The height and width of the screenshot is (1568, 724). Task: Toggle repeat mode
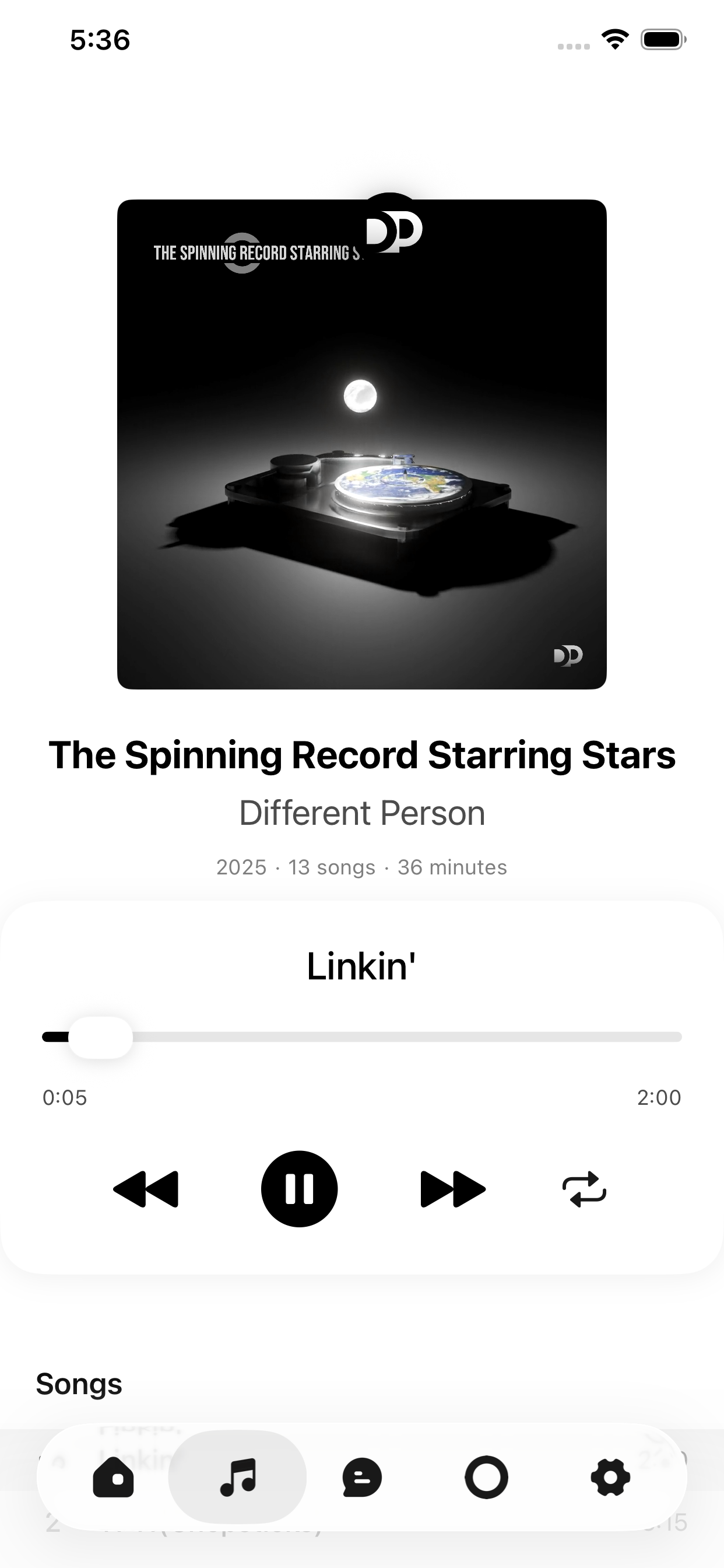[x=584, y=1188]
